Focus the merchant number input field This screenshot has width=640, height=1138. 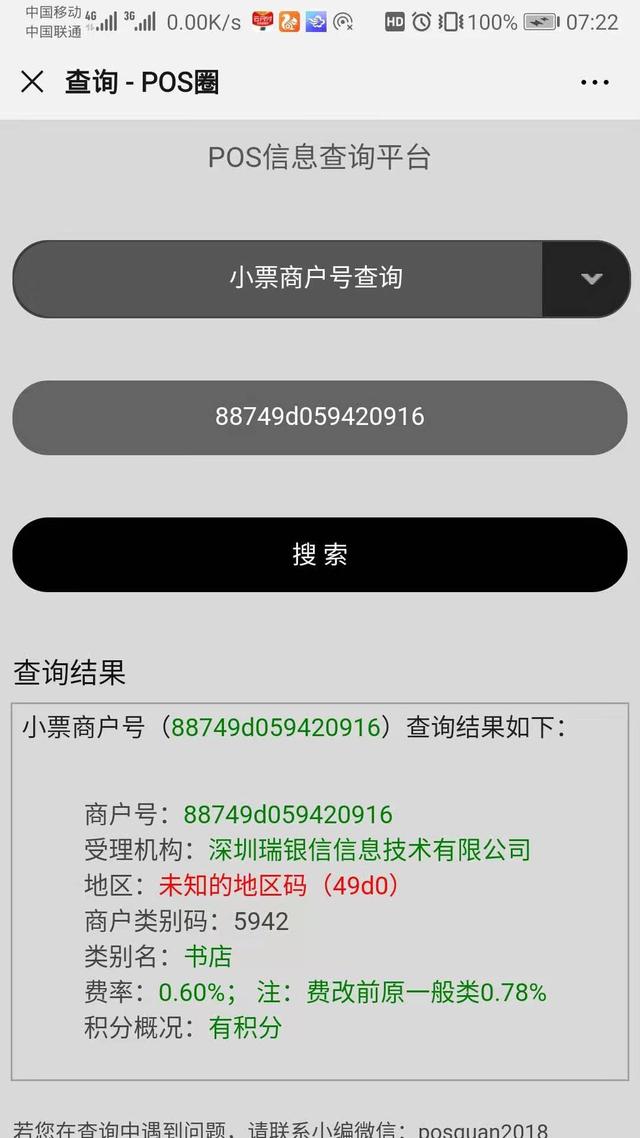coord(320,417)
